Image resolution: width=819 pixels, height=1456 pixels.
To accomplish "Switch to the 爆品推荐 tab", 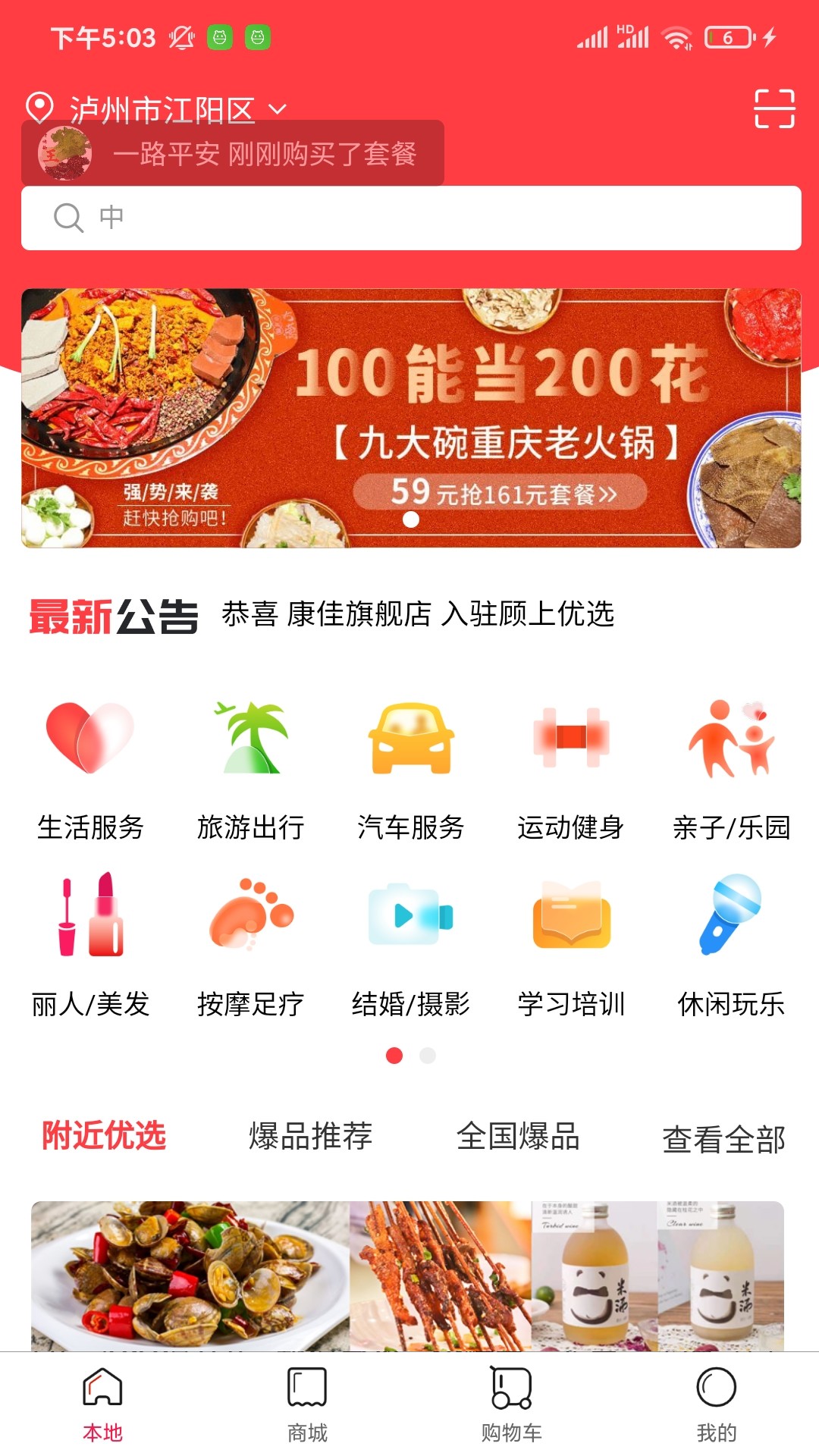I will (310, 1136).
